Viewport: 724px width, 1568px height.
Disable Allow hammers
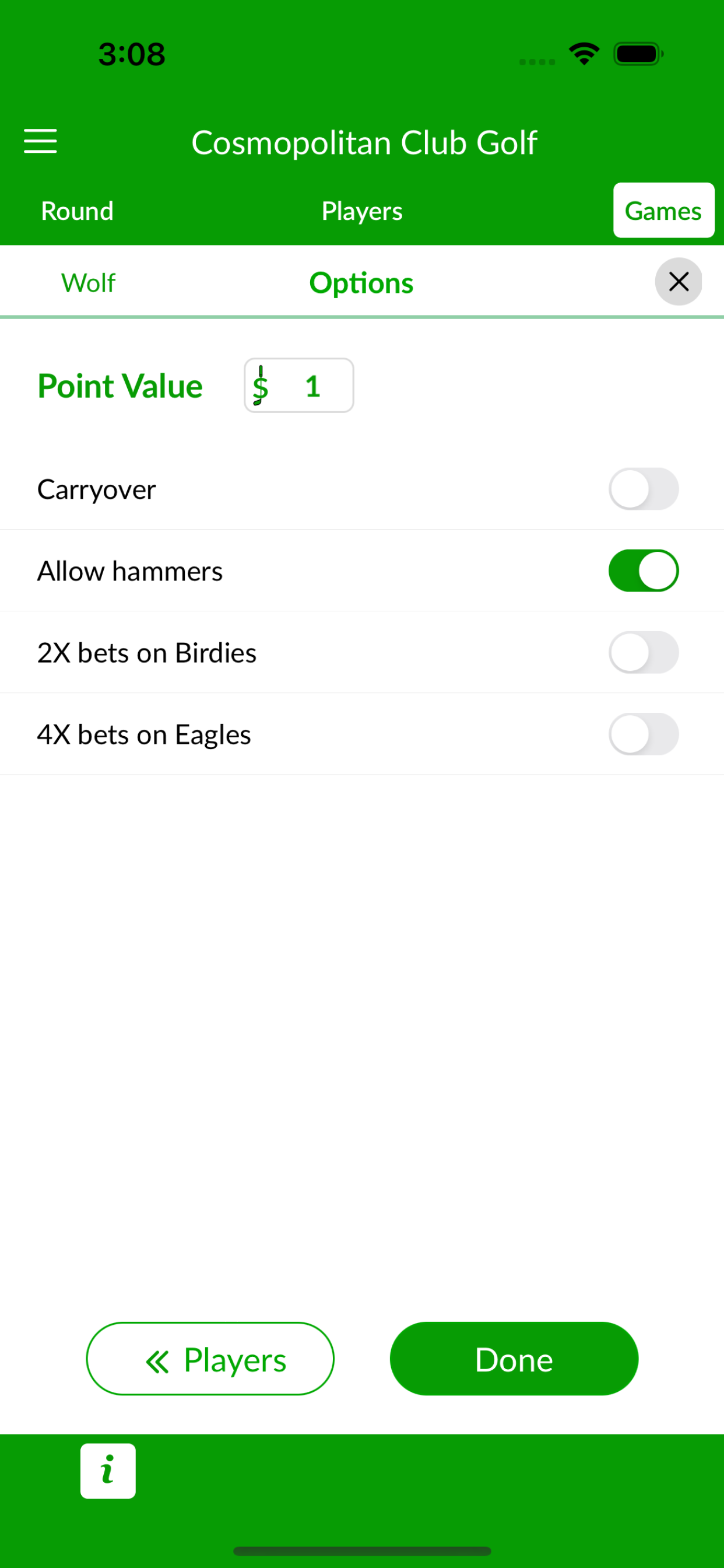(x=643, y=571)
